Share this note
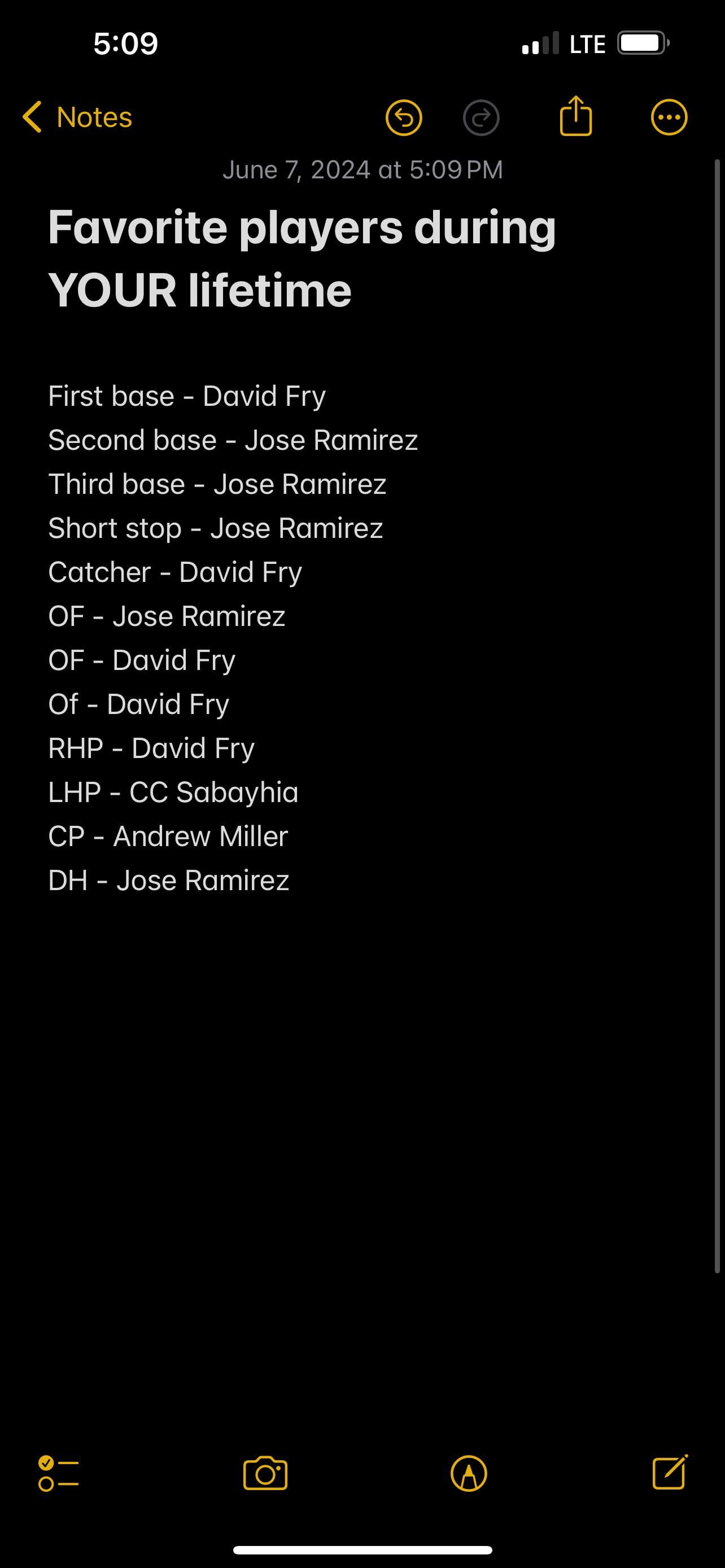This screenshot has height=1568, width=725. 575,115
